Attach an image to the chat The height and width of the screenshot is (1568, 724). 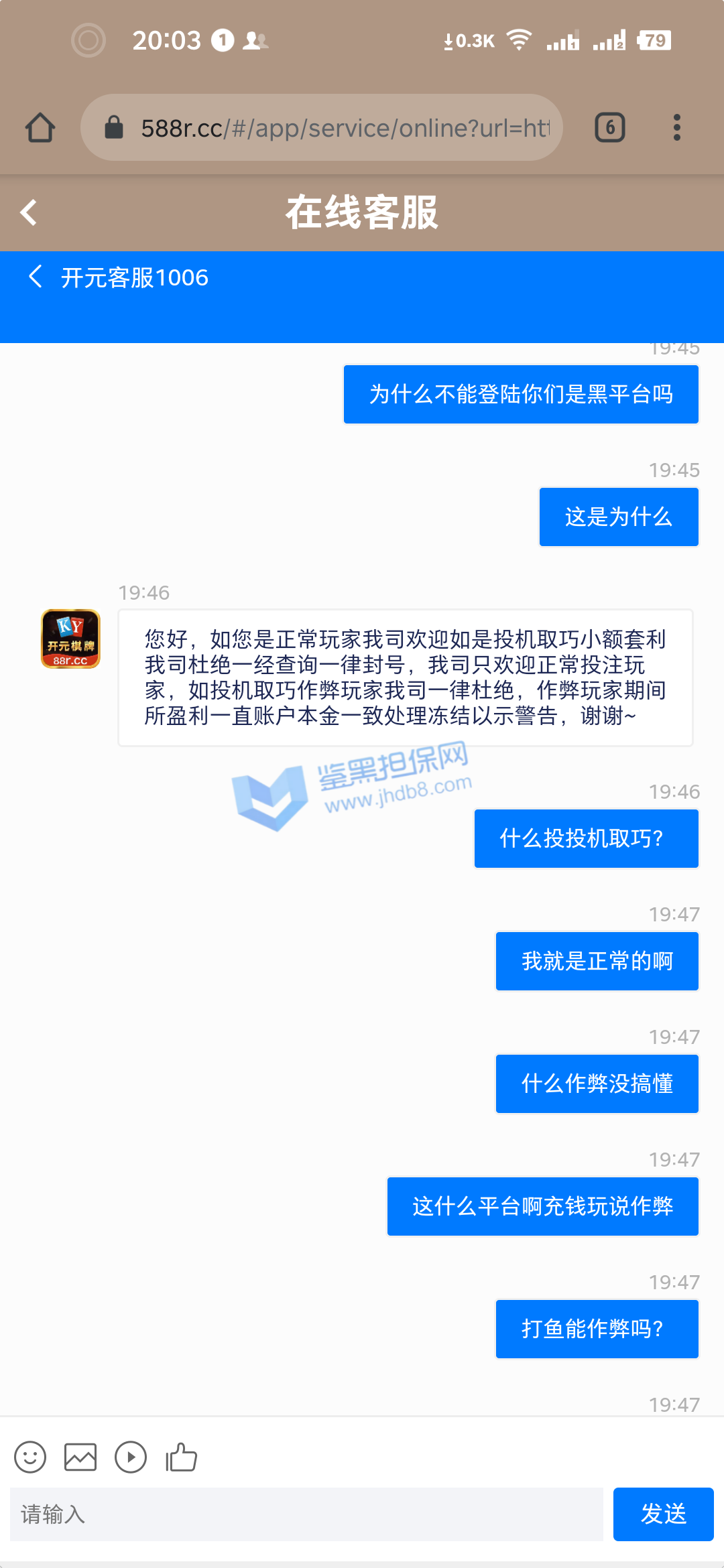coord(80,1457)
